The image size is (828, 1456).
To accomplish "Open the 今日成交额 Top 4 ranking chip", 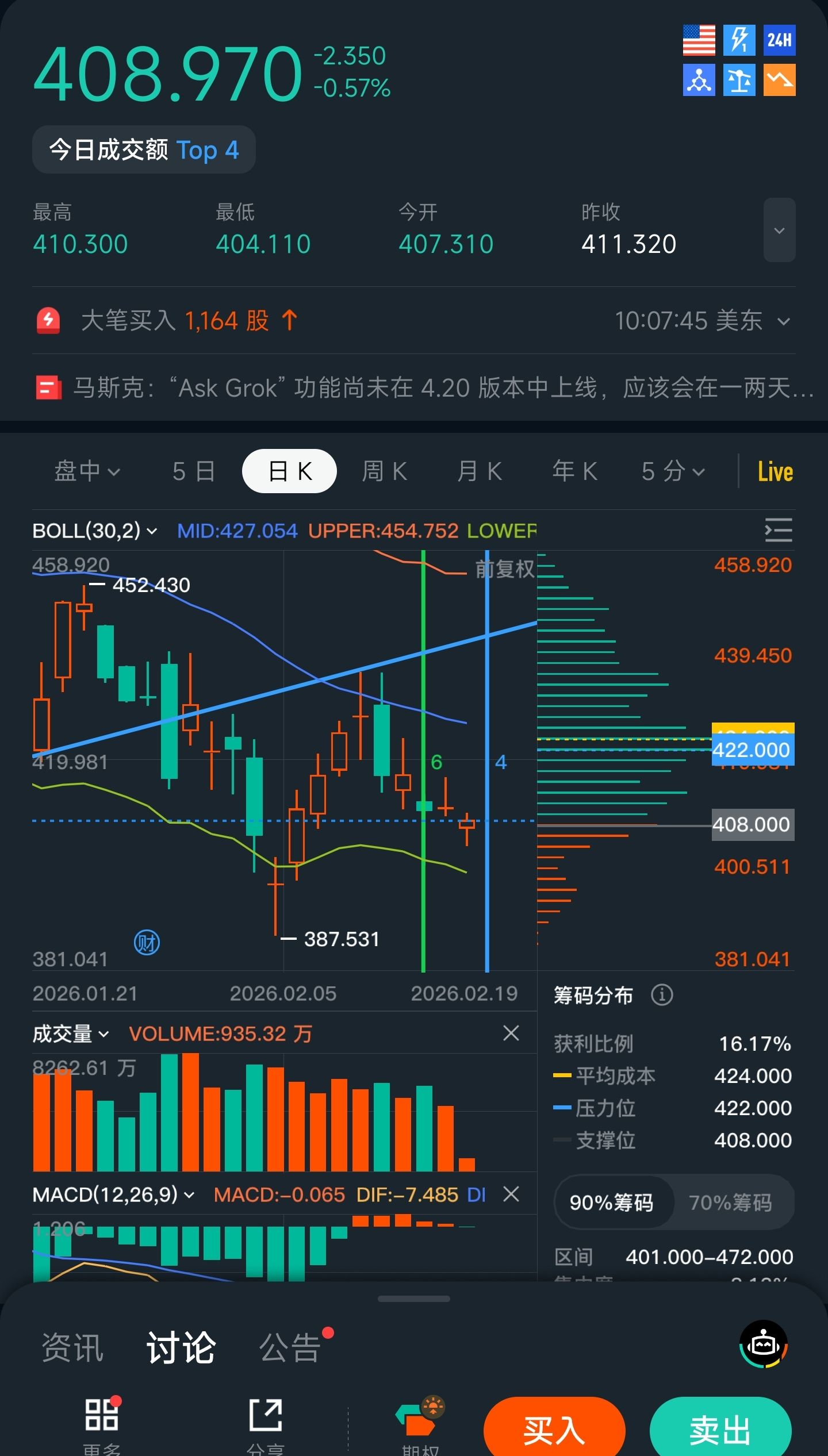I will point(144,149).
